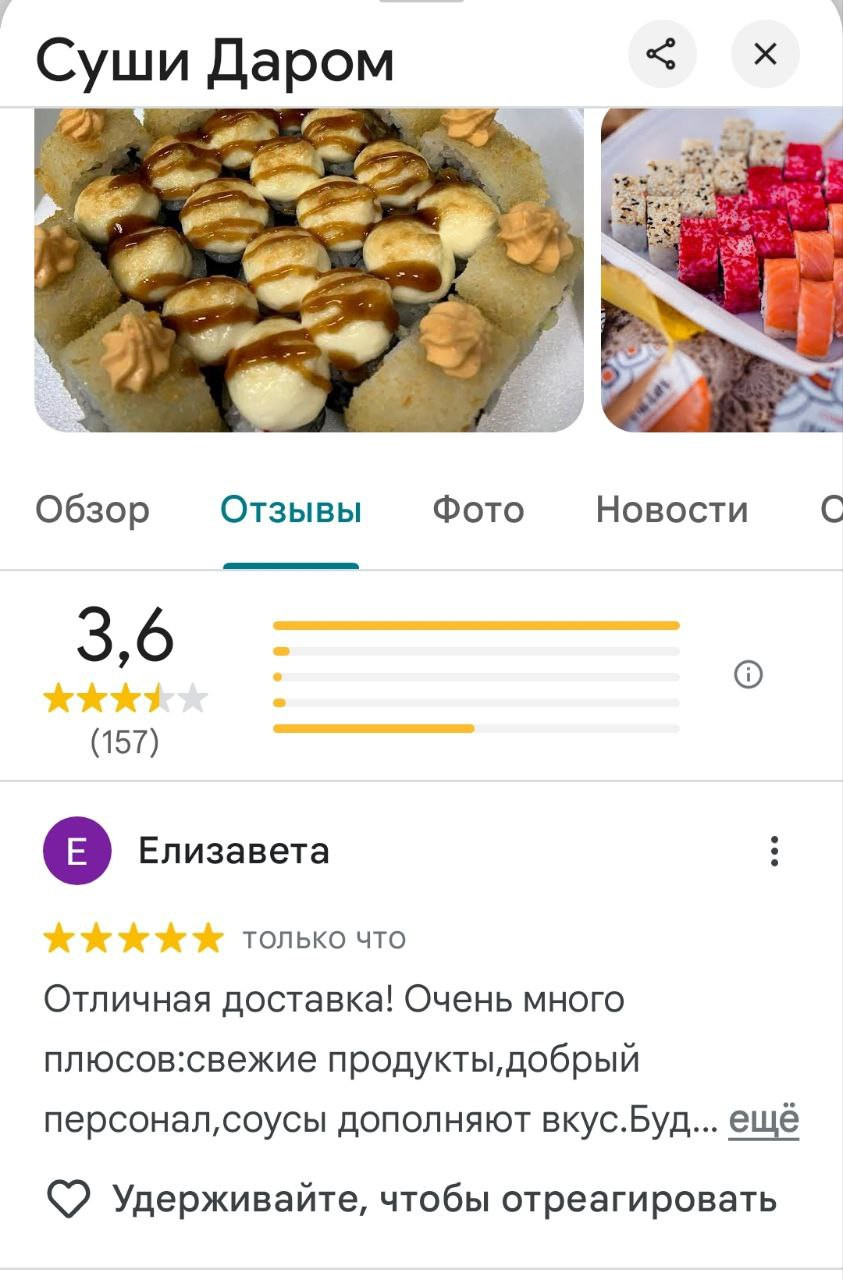Open the photo of baked sushi rolls
Image resolution: width=843 pixels, height=1280 pixels.
[309, 270]
